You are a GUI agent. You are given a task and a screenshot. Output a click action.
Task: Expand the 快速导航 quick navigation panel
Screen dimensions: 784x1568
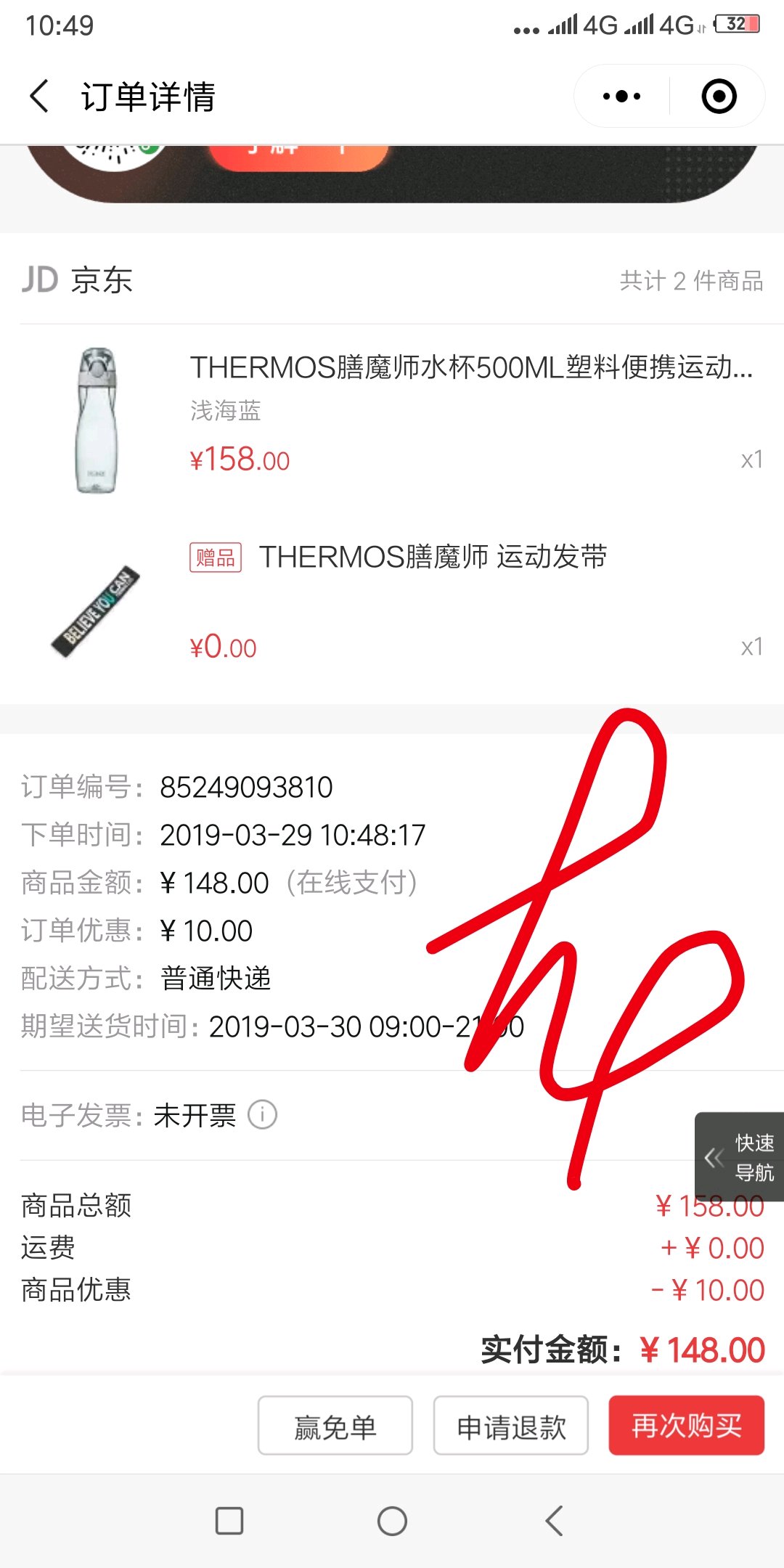click(x=739, y=1157)
